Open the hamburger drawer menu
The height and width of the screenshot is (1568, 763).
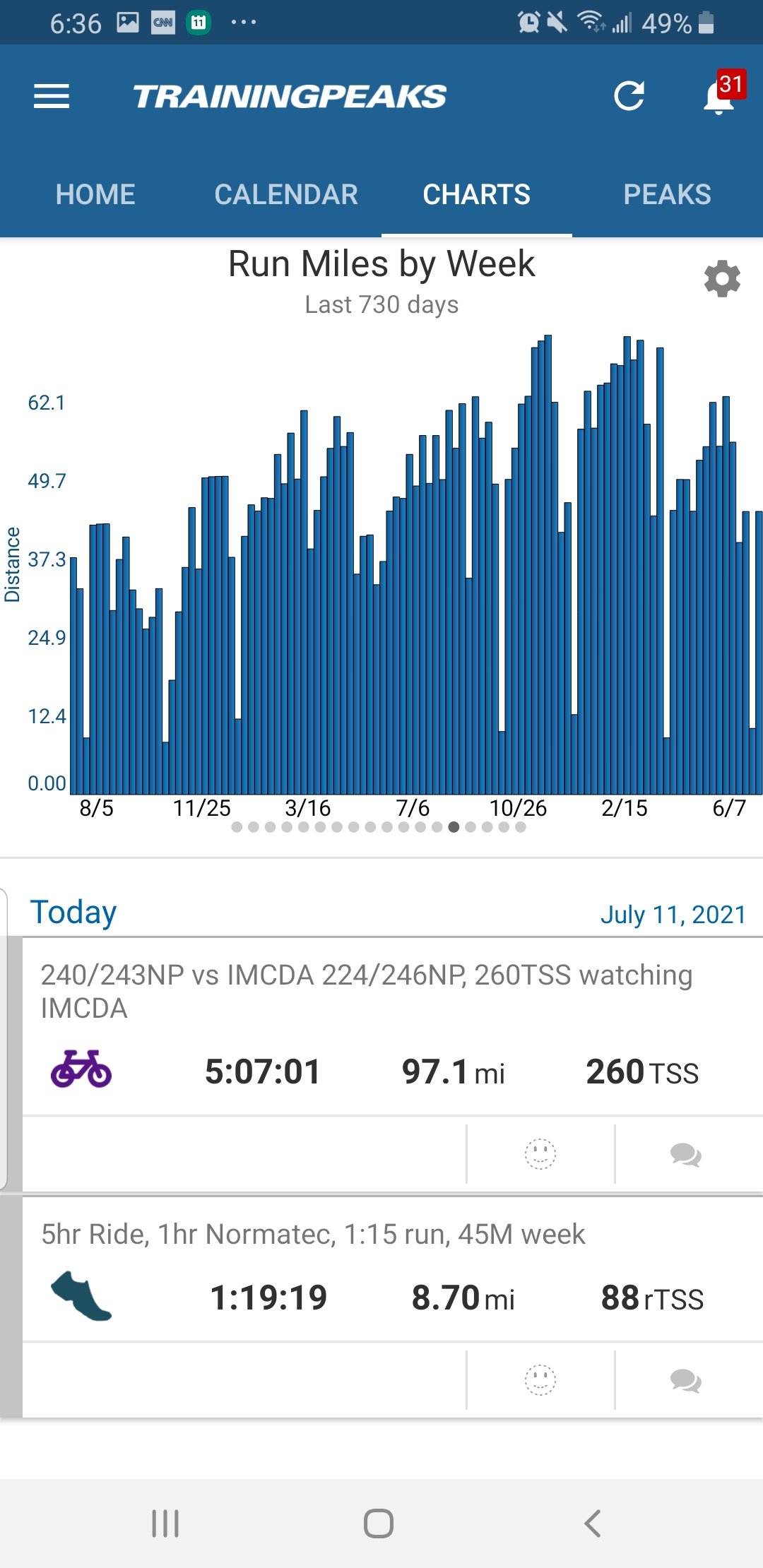(52, 96)
